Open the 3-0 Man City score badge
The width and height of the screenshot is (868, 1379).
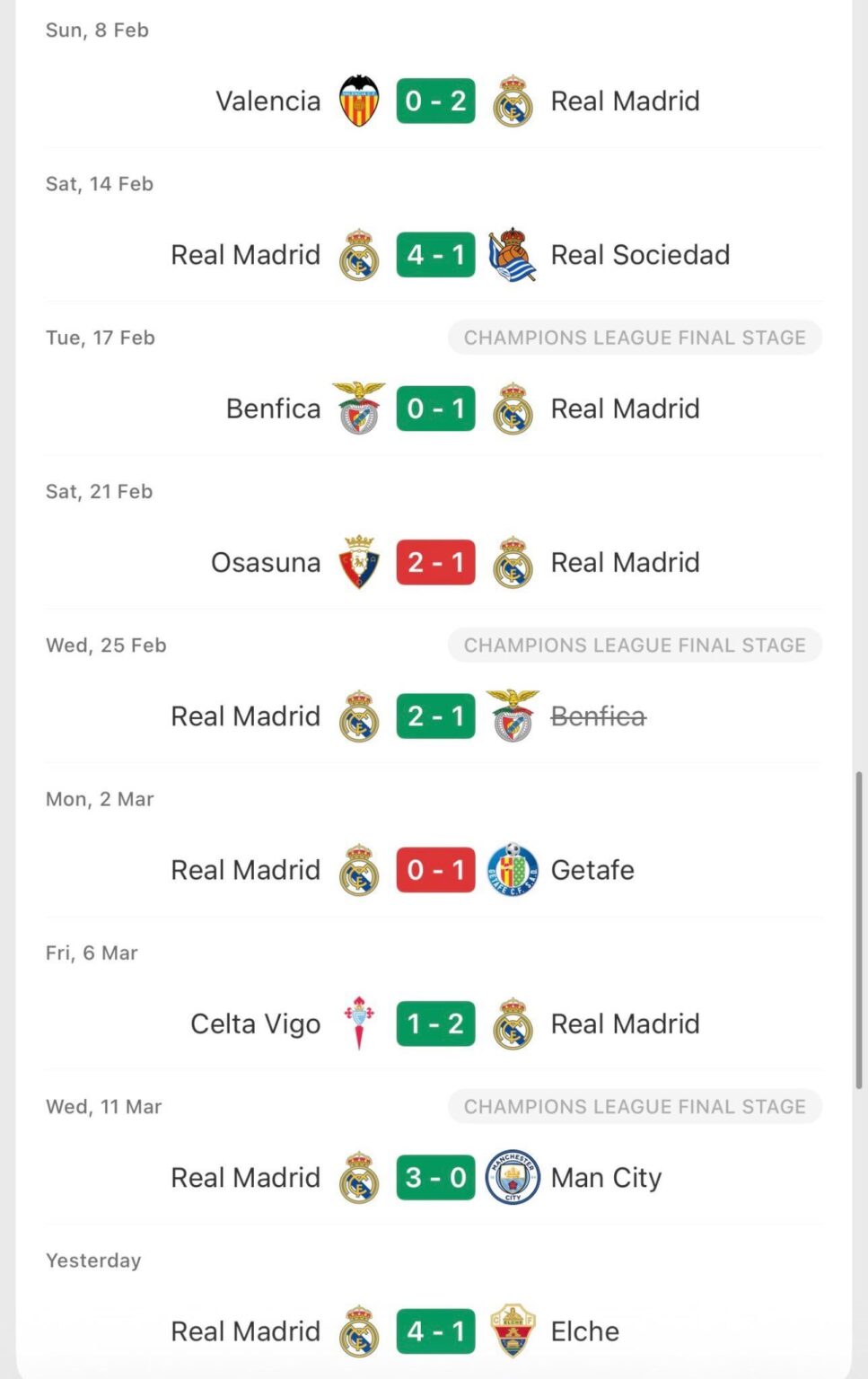[434, 1177]
